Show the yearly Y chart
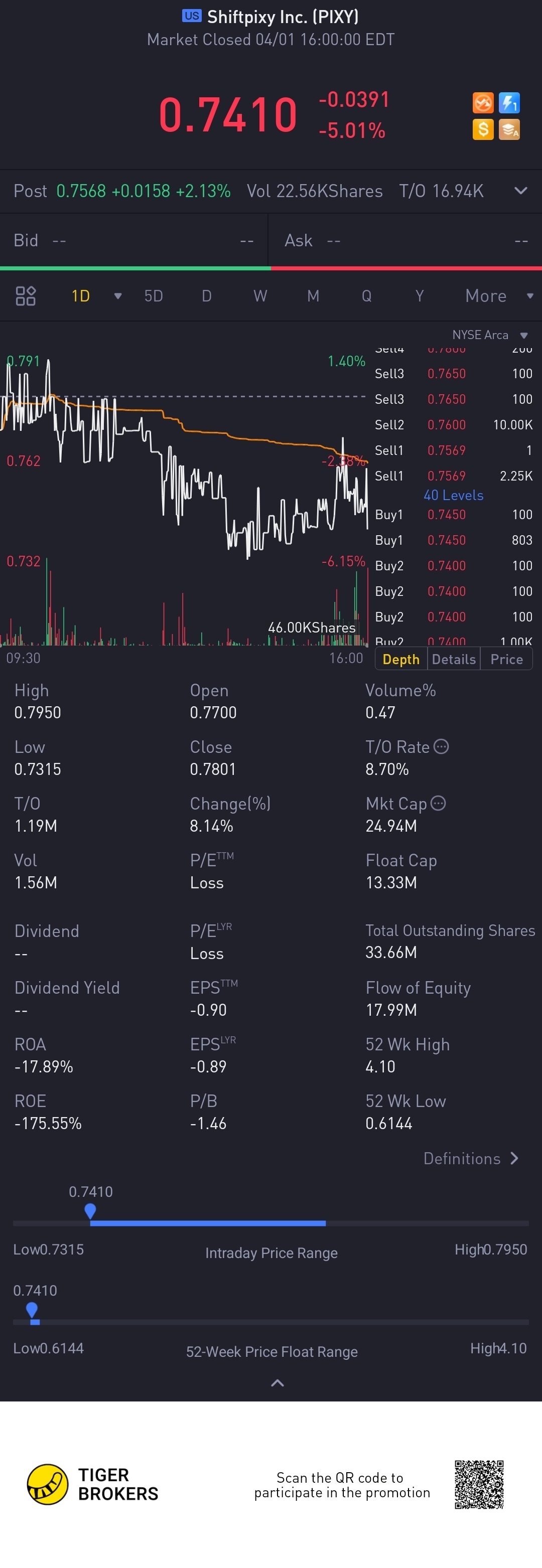The width and height of the screenshot is (542, 1568). [419, 296]
